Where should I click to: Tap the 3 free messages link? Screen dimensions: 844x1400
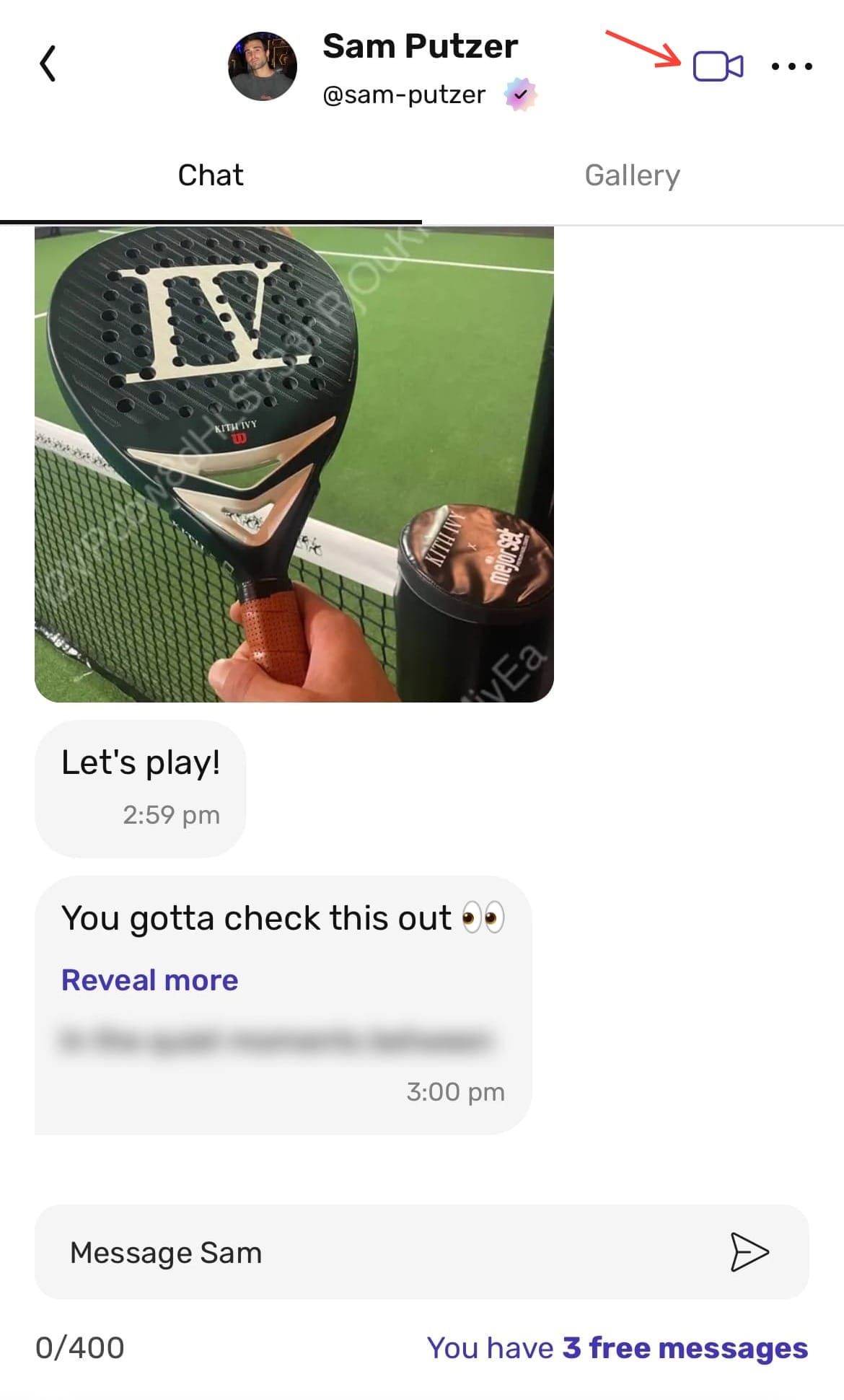click(x=684, y=1347)
